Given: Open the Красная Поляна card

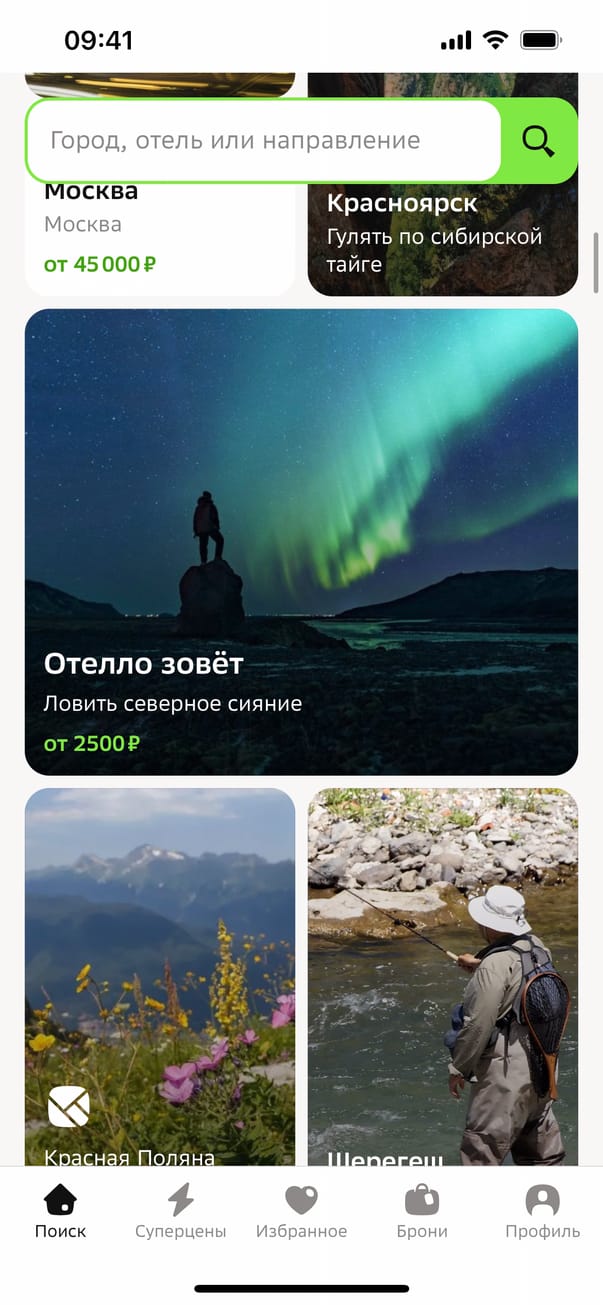Looking at the screenshot, I should 160,975.
